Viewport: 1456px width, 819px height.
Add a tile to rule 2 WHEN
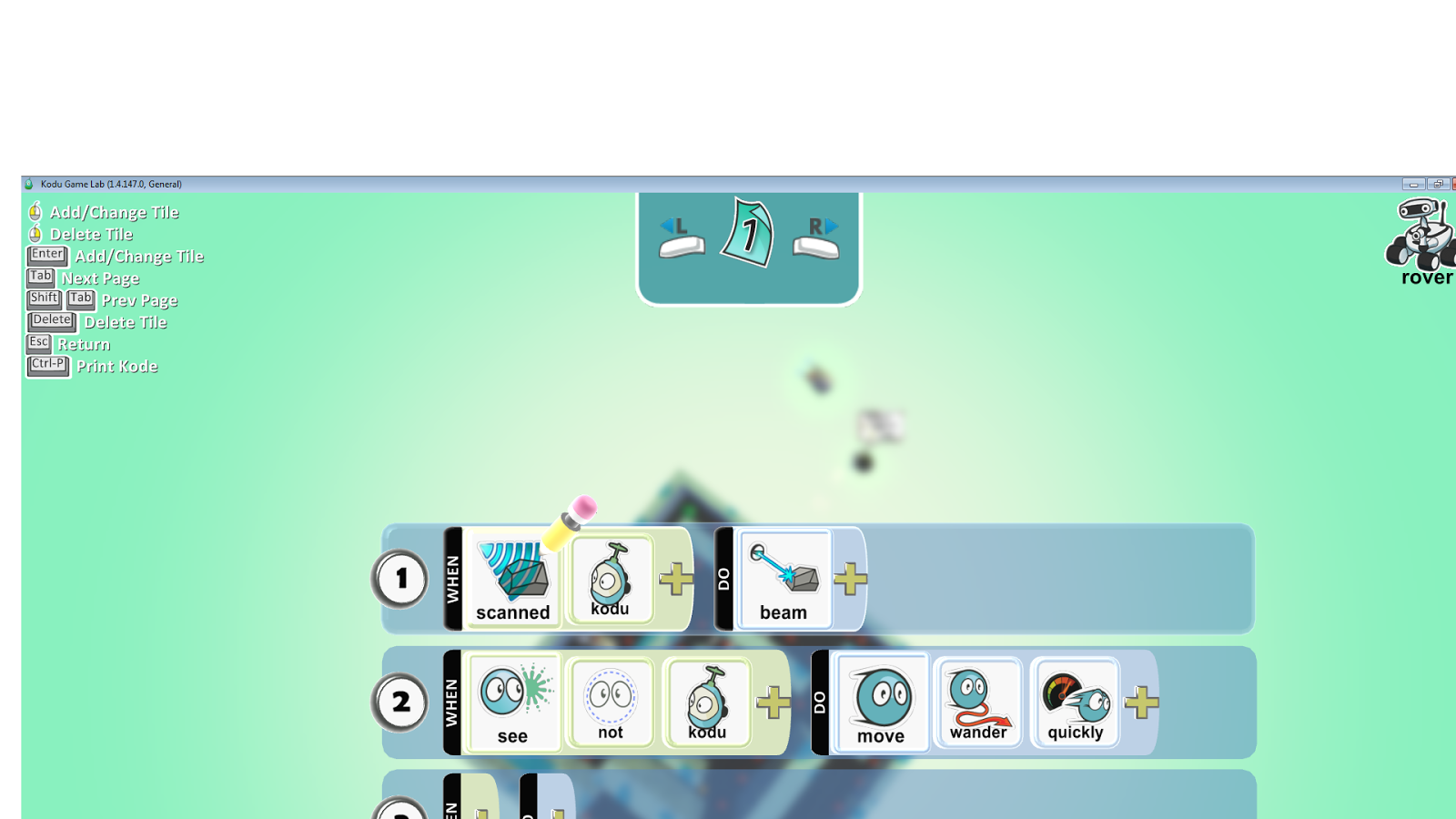tap(773, 703)
